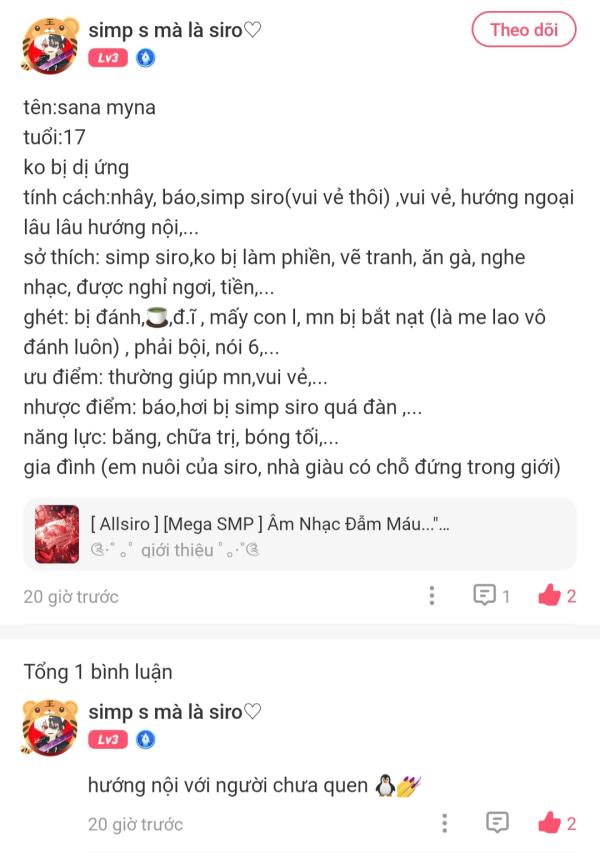This screenshot has width=600, height=864.
Task: Like the hướng nội với người comment
Action: tap(549, 823)
